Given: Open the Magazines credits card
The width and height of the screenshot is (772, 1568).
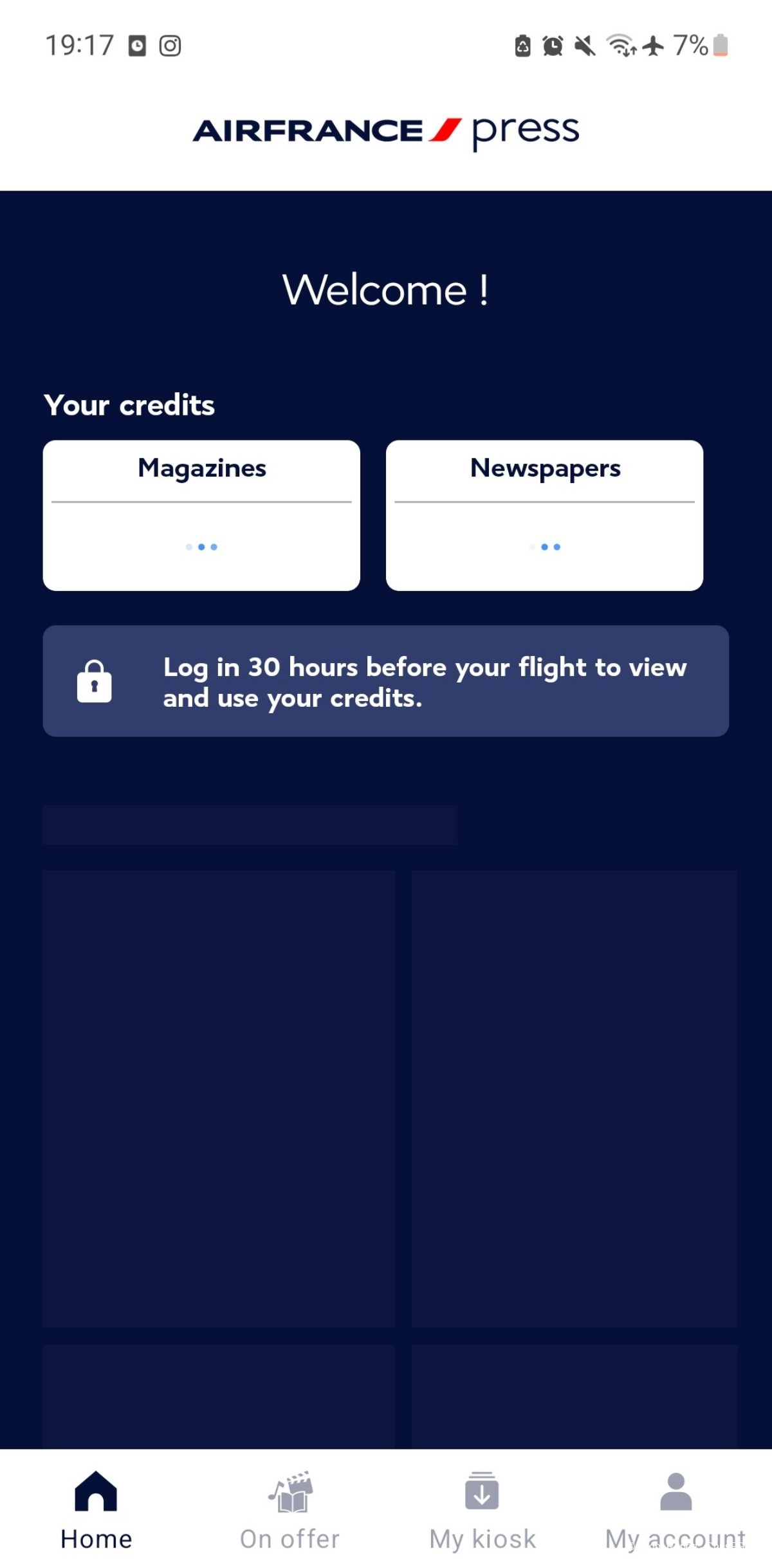Looking at the screenshot, I should (201, 515).
